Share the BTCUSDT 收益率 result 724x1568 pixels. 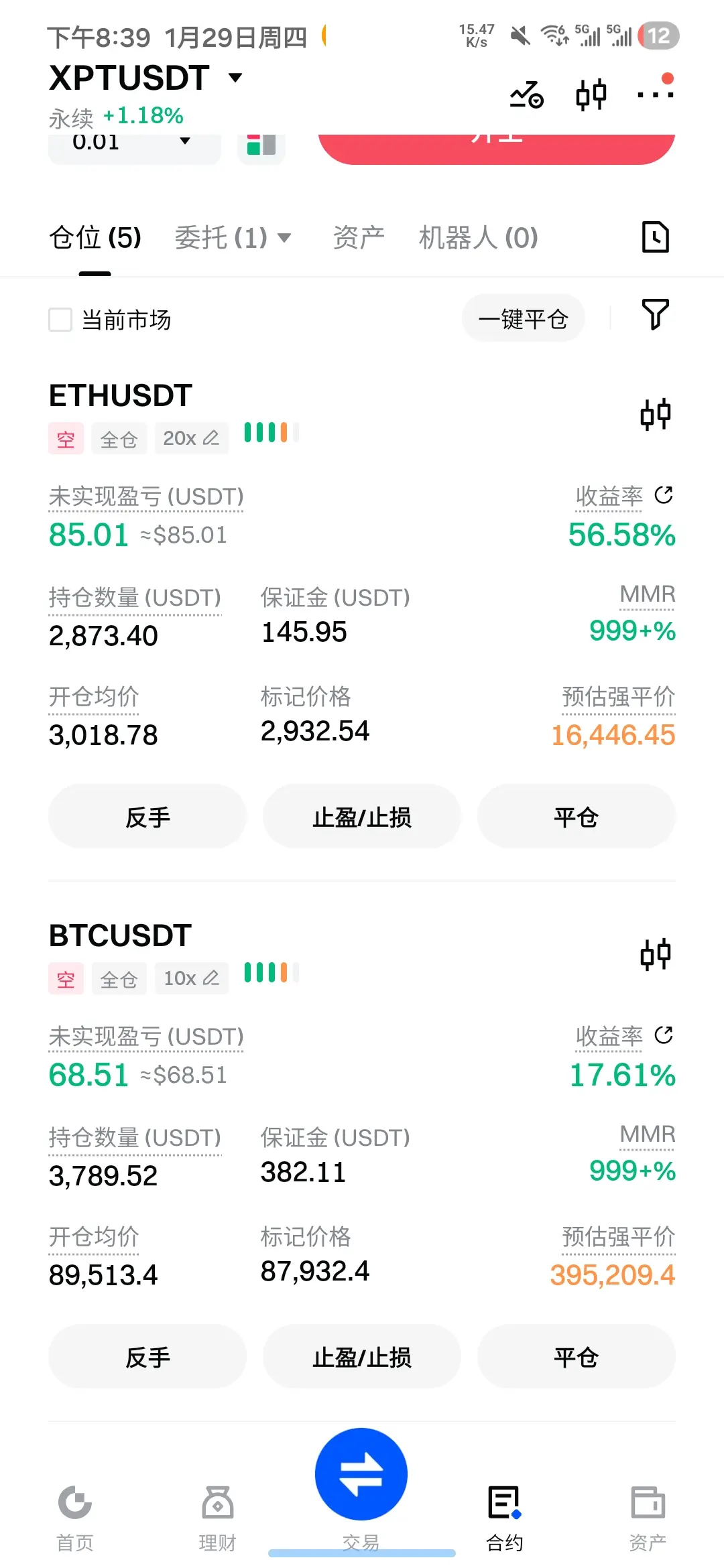664,1035
